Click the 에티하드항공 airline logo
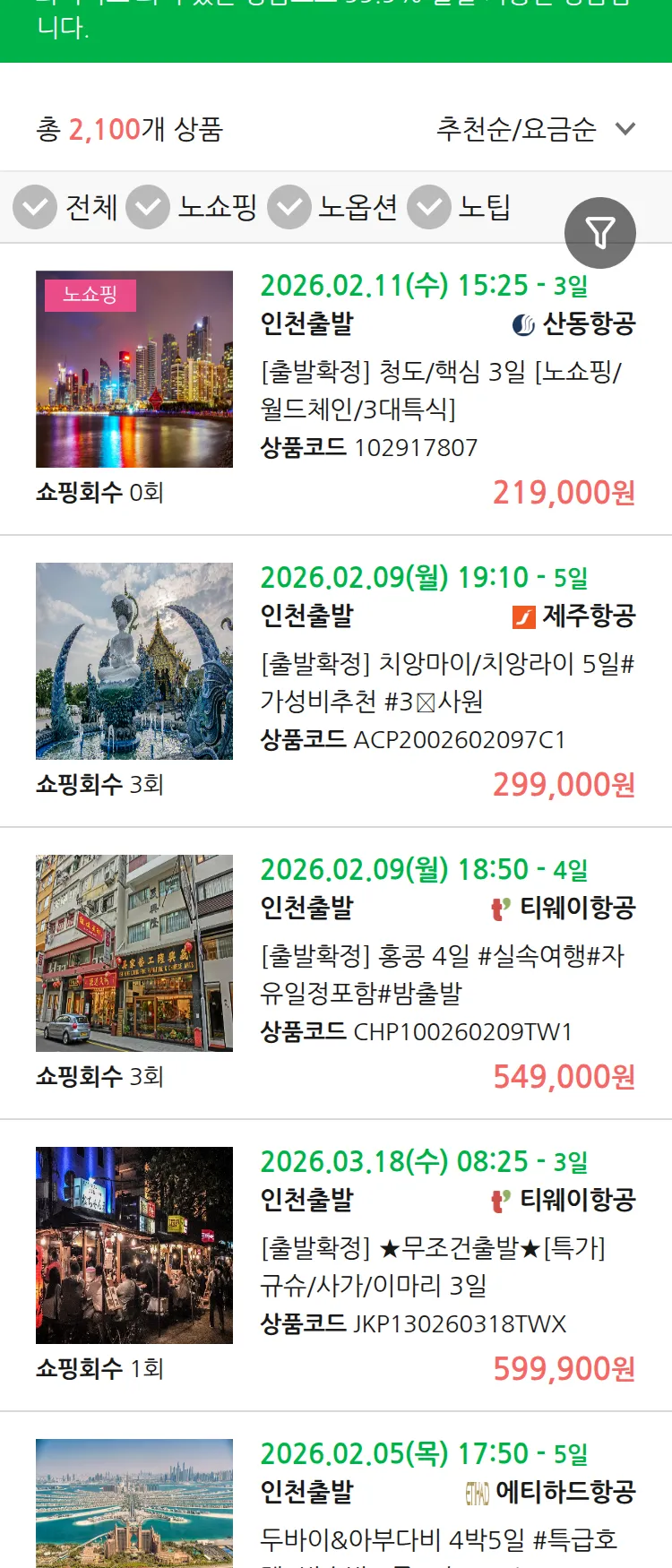672x1568 pixels. [477, 1492]
